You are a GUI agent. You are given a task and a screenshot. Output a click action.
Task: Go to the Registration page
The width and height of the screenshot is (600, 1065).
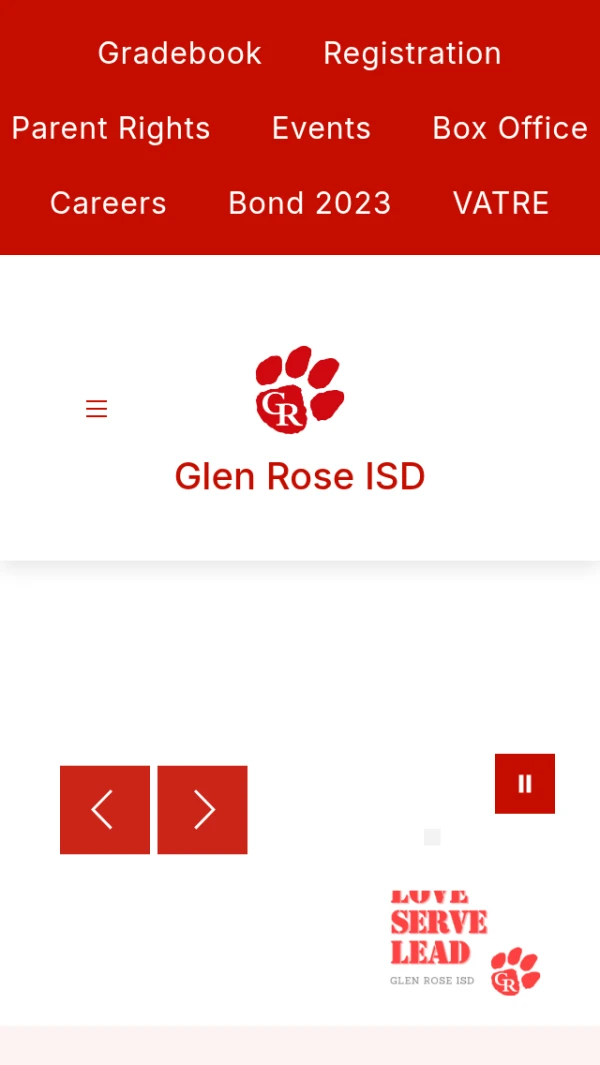(412, 53)
